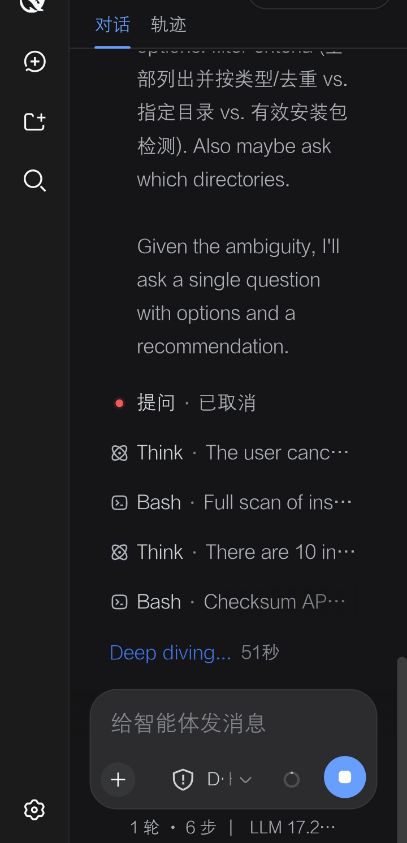The image size is (407, 843).
Task: Open settings gear in the sidebar
Action: point(34,809)
